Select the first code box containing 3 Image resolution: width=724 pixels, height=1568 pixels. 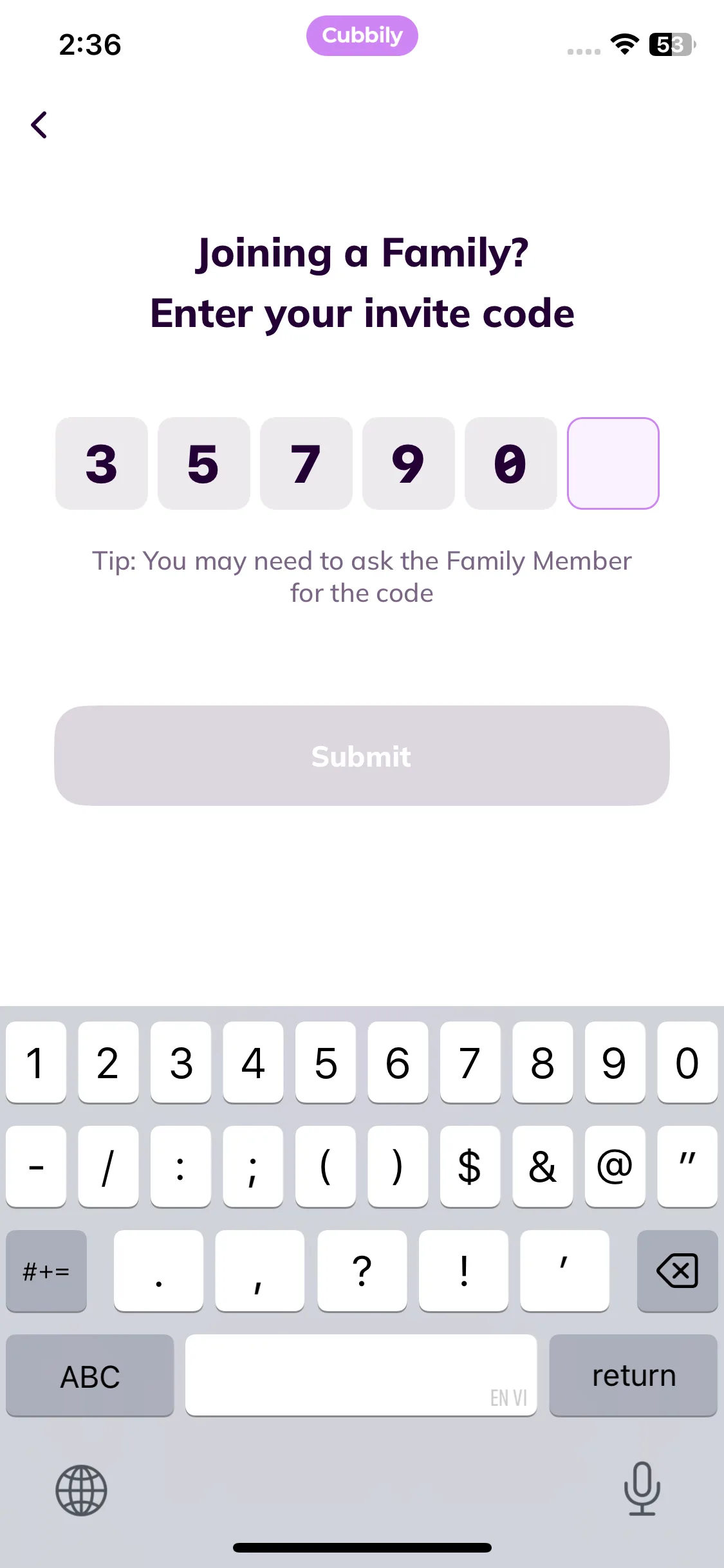102,463
